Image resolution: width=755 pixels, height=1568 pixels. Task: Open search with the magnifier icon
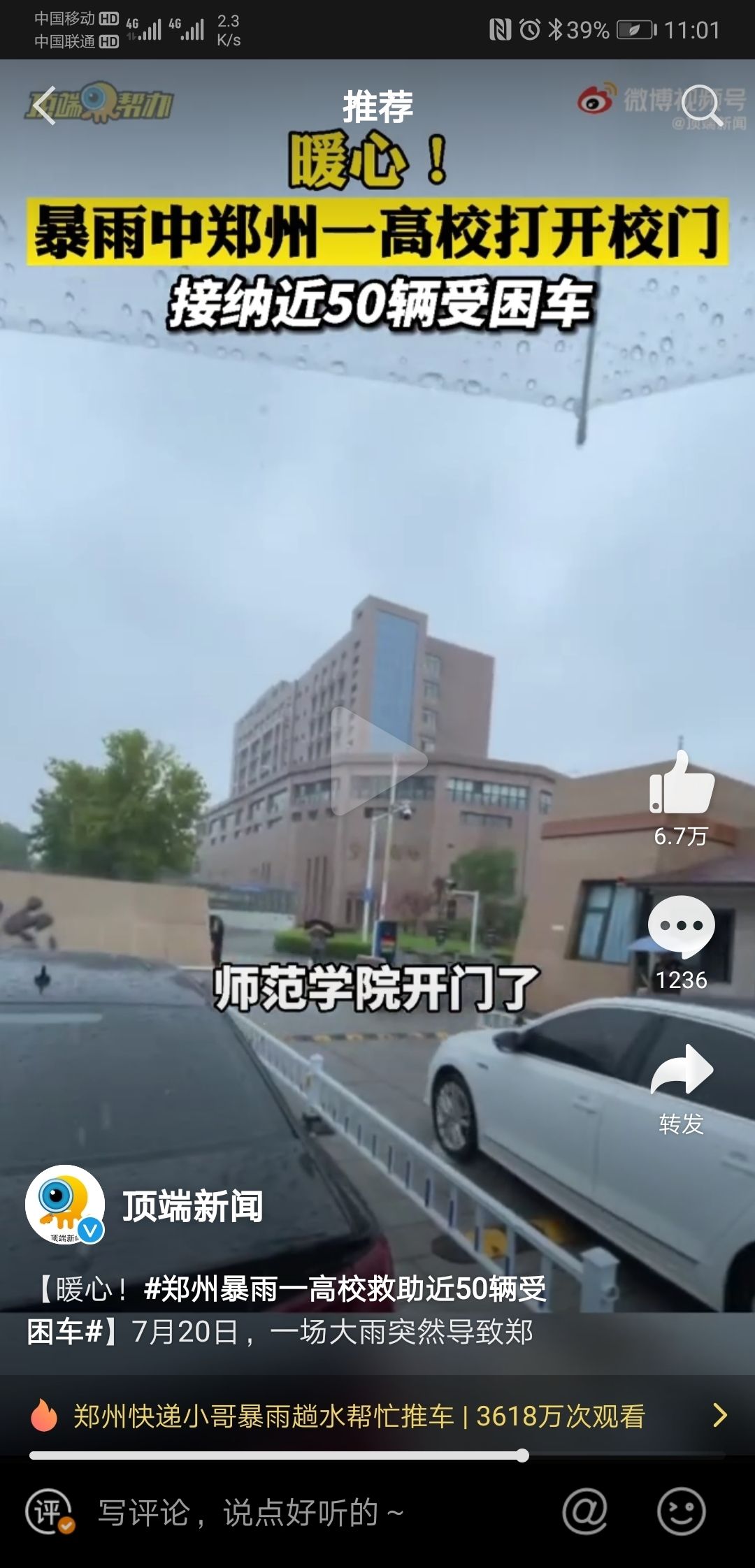pos(700,105)
